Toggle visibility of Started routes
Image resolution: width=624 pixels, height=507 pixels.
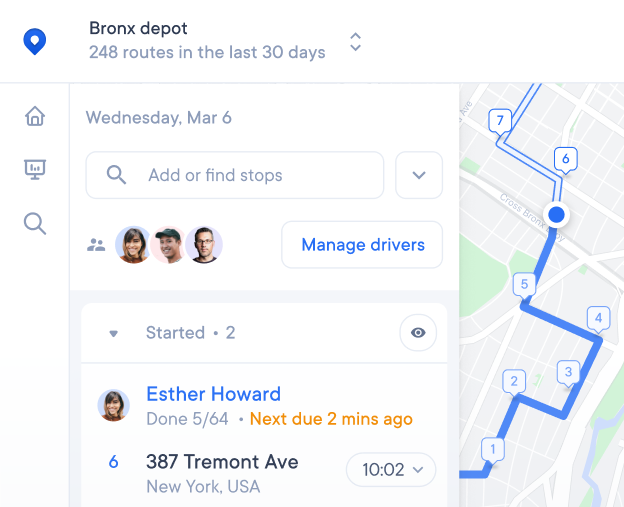point(418,333)
